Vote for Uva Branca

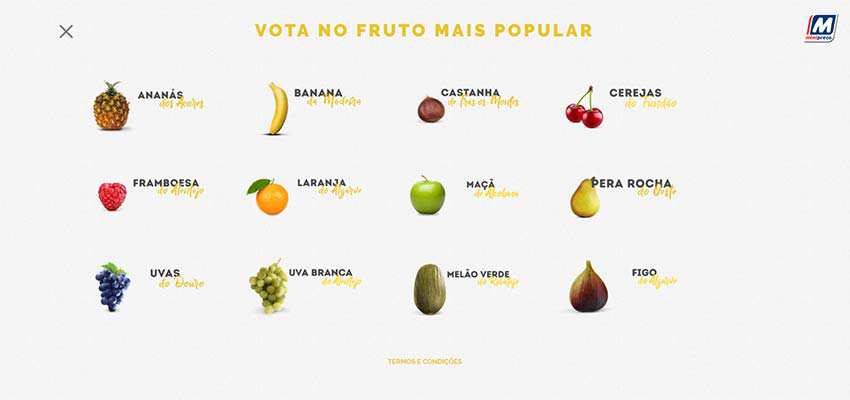click(268, 287)
